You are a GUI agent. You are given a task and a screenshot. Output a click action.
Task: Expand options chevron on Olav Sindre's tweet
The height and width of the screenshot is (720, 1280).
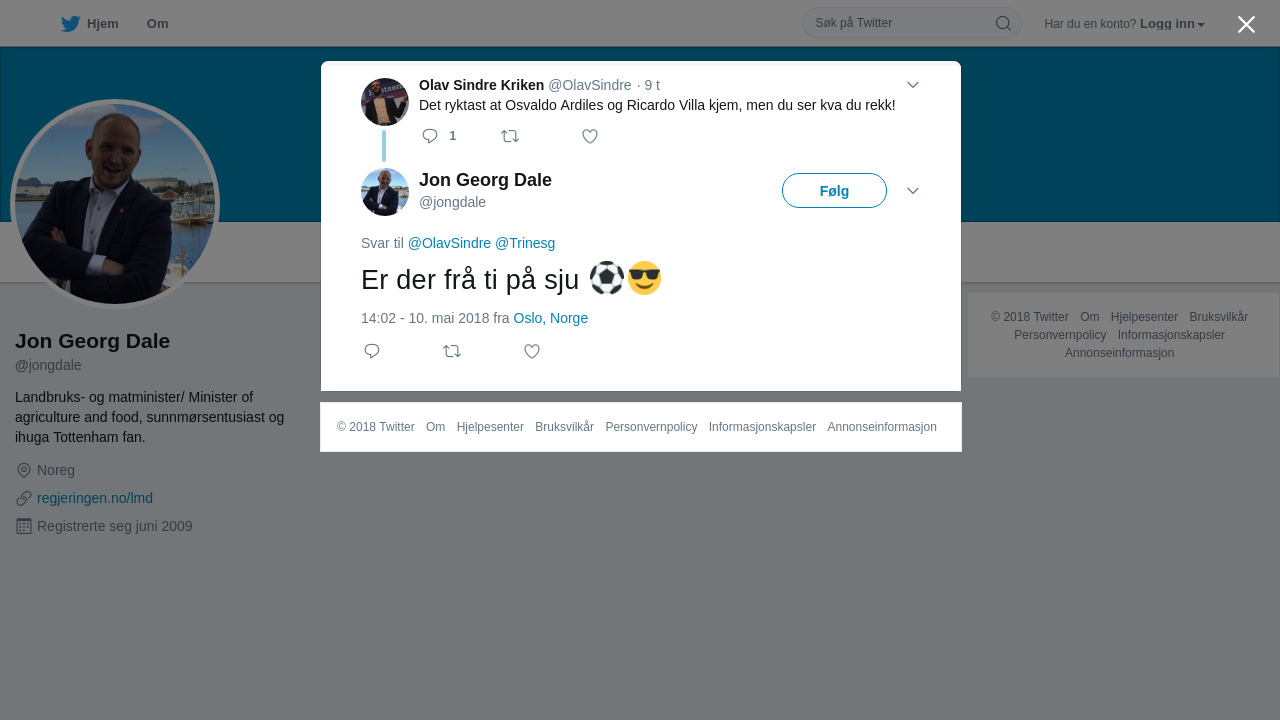pyautogui.click(x=913, y=85)
